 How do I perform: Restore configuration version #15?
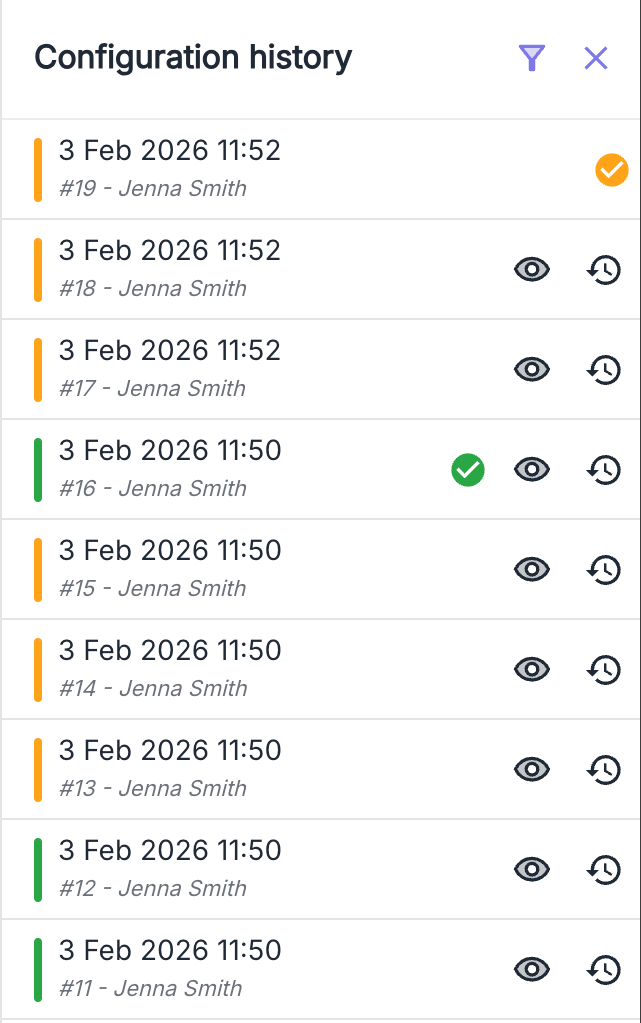pos(603,569)
